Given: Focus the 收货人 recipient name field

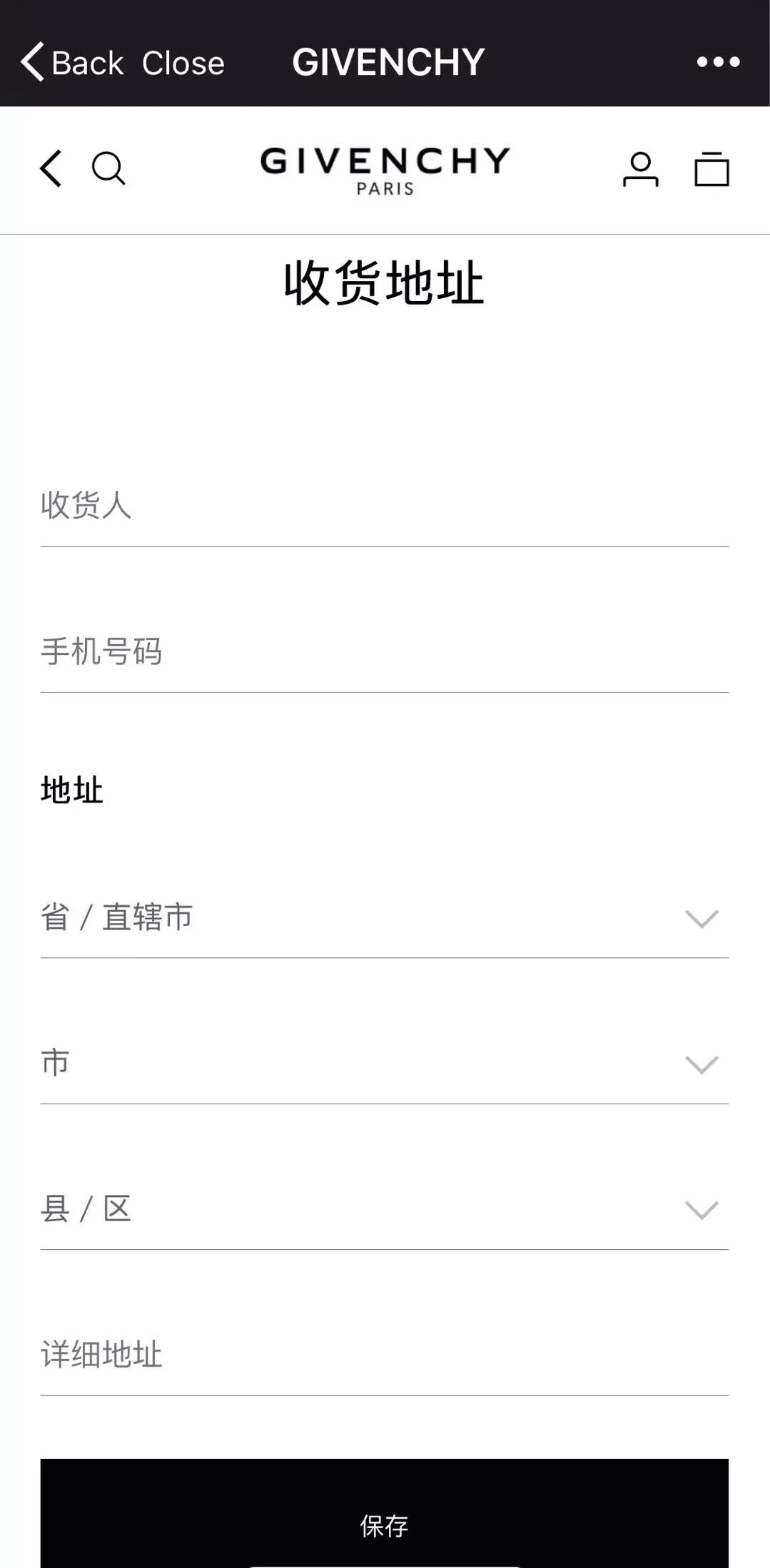Looking at the screenshot, I should coord(384,506).
